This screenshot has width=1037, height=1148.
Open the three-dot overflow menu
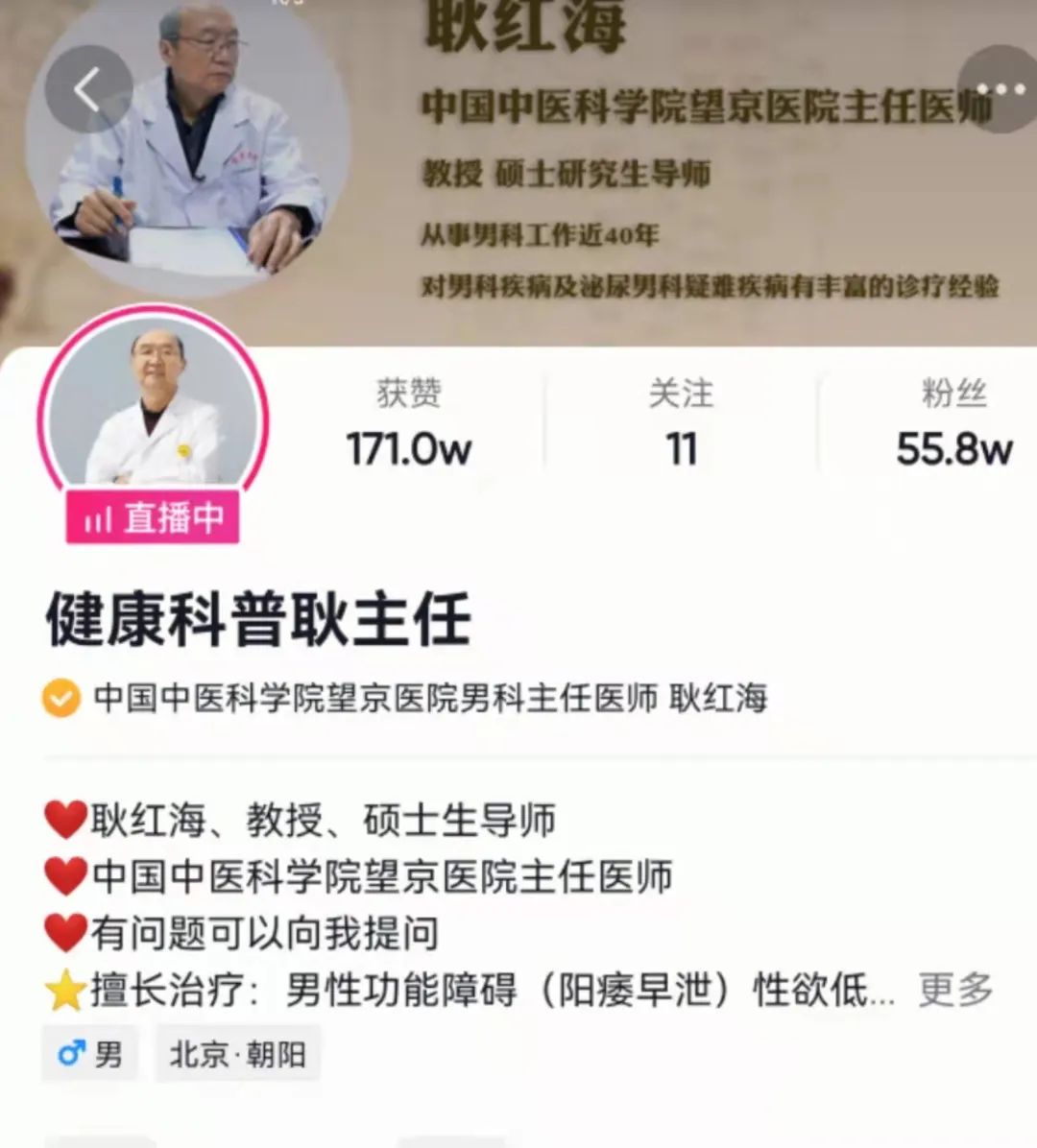tap(1000, 89)
